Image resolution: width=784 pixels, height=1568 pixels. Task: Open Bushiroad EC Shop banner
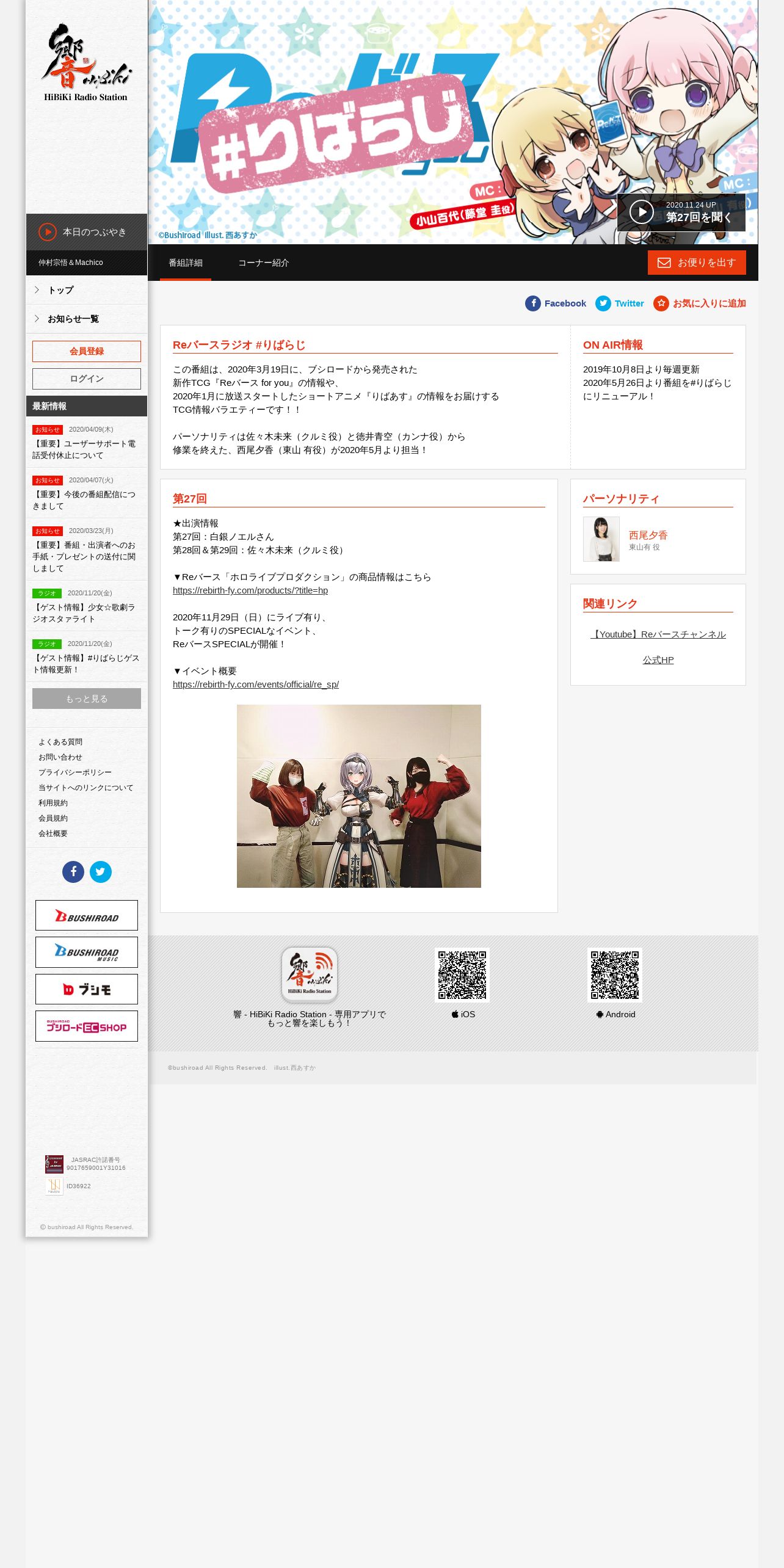(x=87, y=1026)
